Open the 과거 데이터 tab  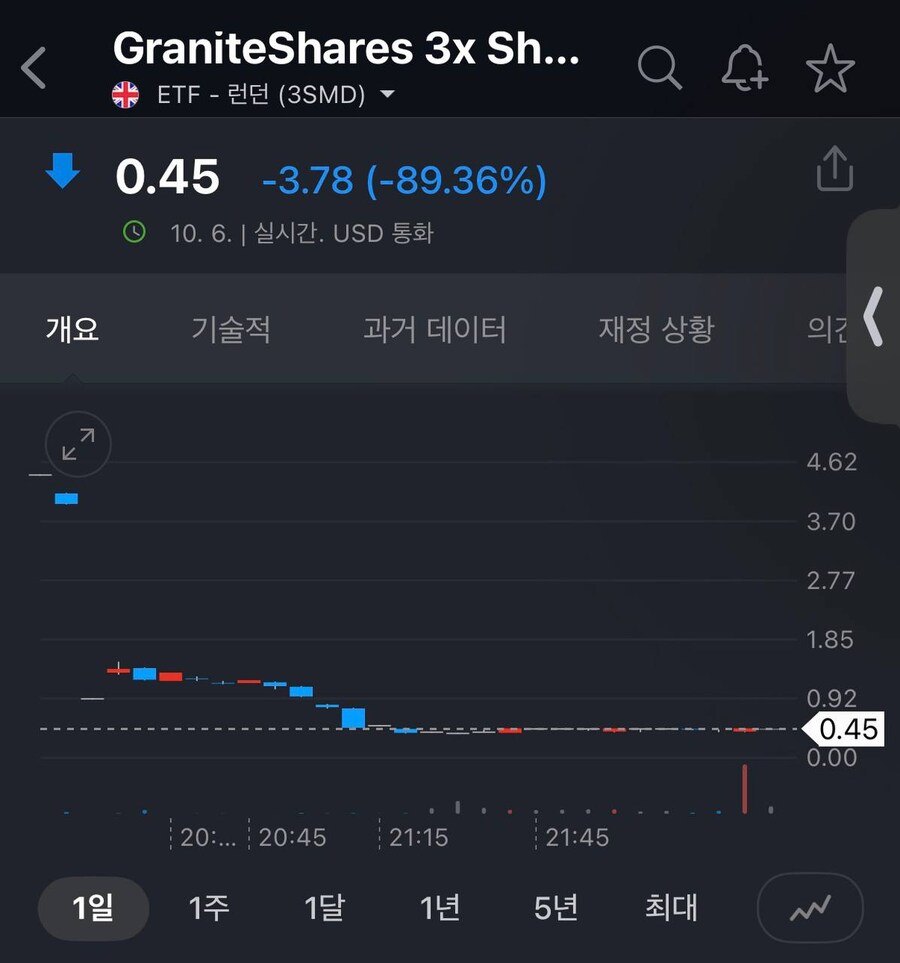point(434,329)
